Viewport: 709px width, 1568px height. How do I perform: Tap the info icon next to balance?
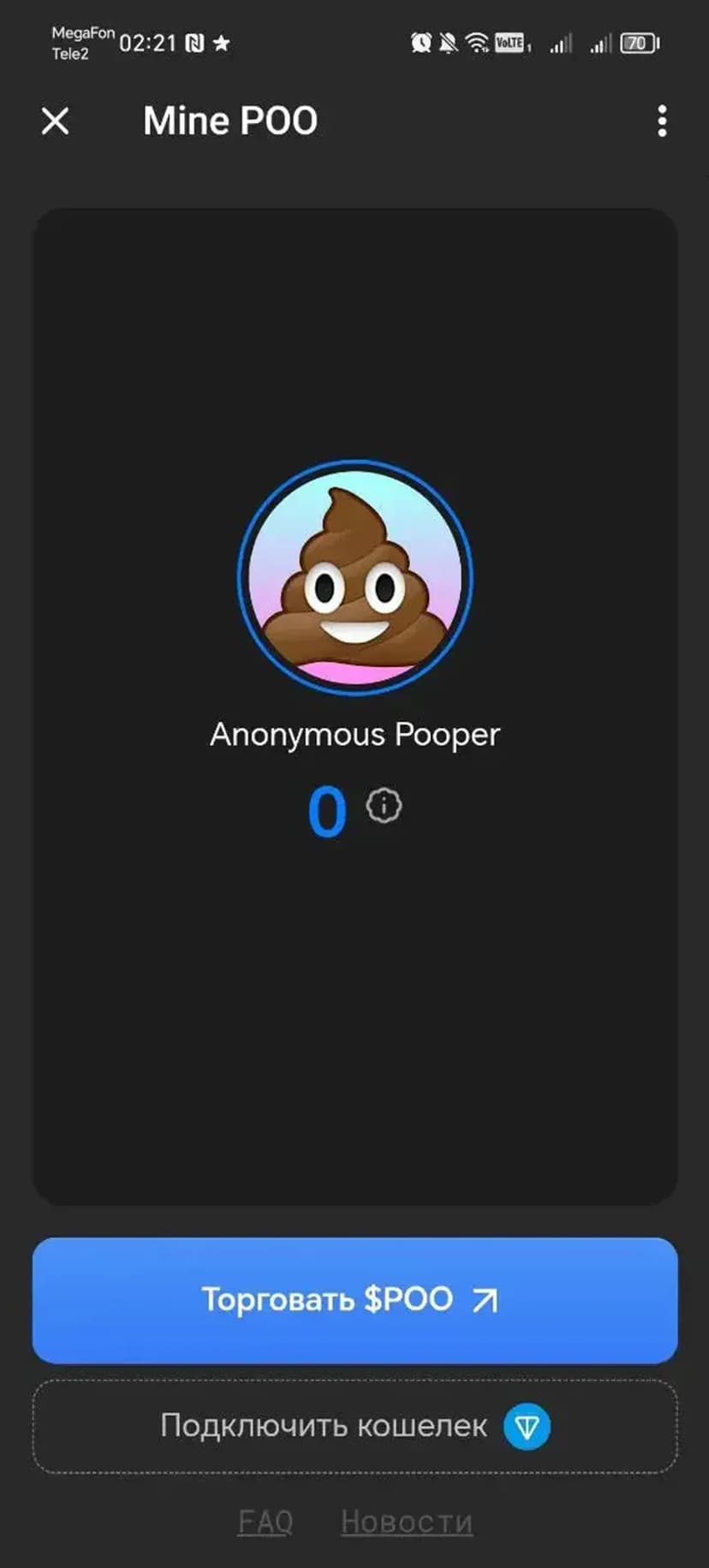(384, 806)
